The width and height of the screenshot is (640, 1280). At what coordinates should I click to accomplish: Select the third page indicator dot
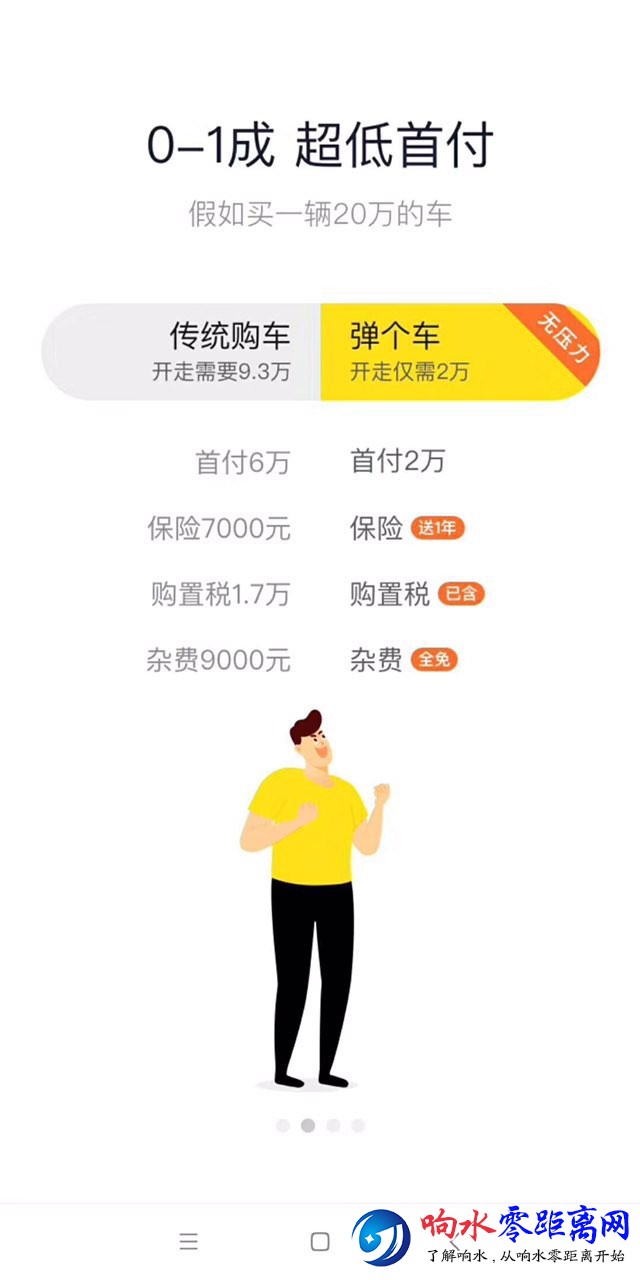[x=333, y=1125]
